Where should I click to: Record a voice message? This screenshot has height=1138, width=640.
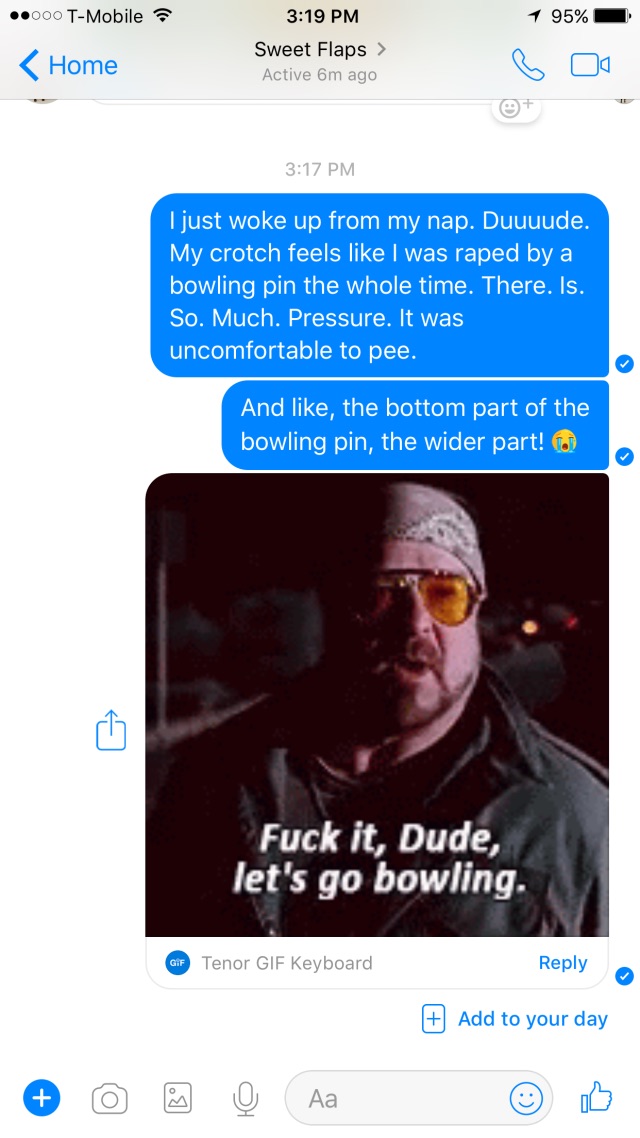point(245,1098)
